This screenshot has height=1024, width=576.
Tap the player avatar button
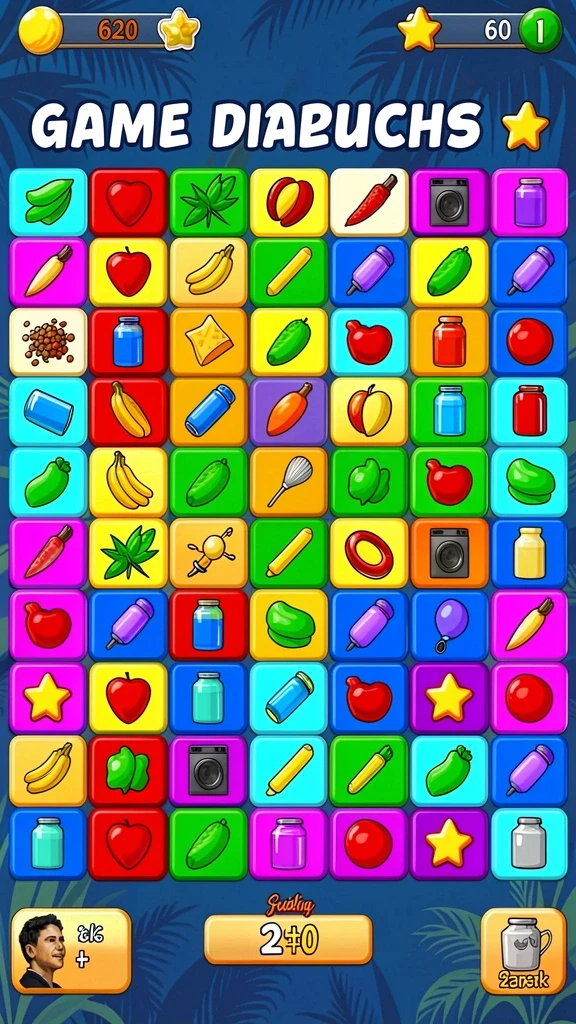click(71, 950)
